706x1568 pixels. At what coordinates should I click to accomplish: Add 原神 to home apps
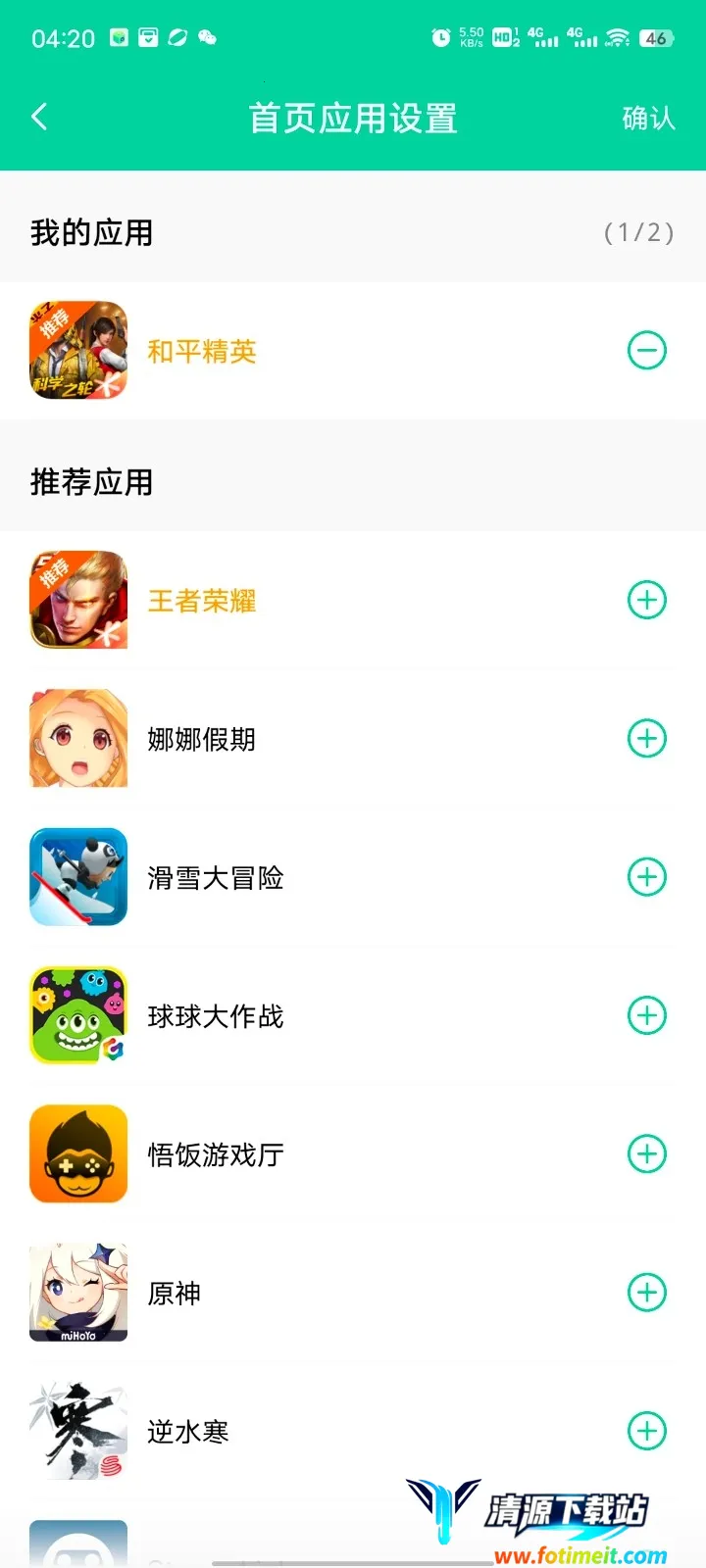coord(647,1292)
